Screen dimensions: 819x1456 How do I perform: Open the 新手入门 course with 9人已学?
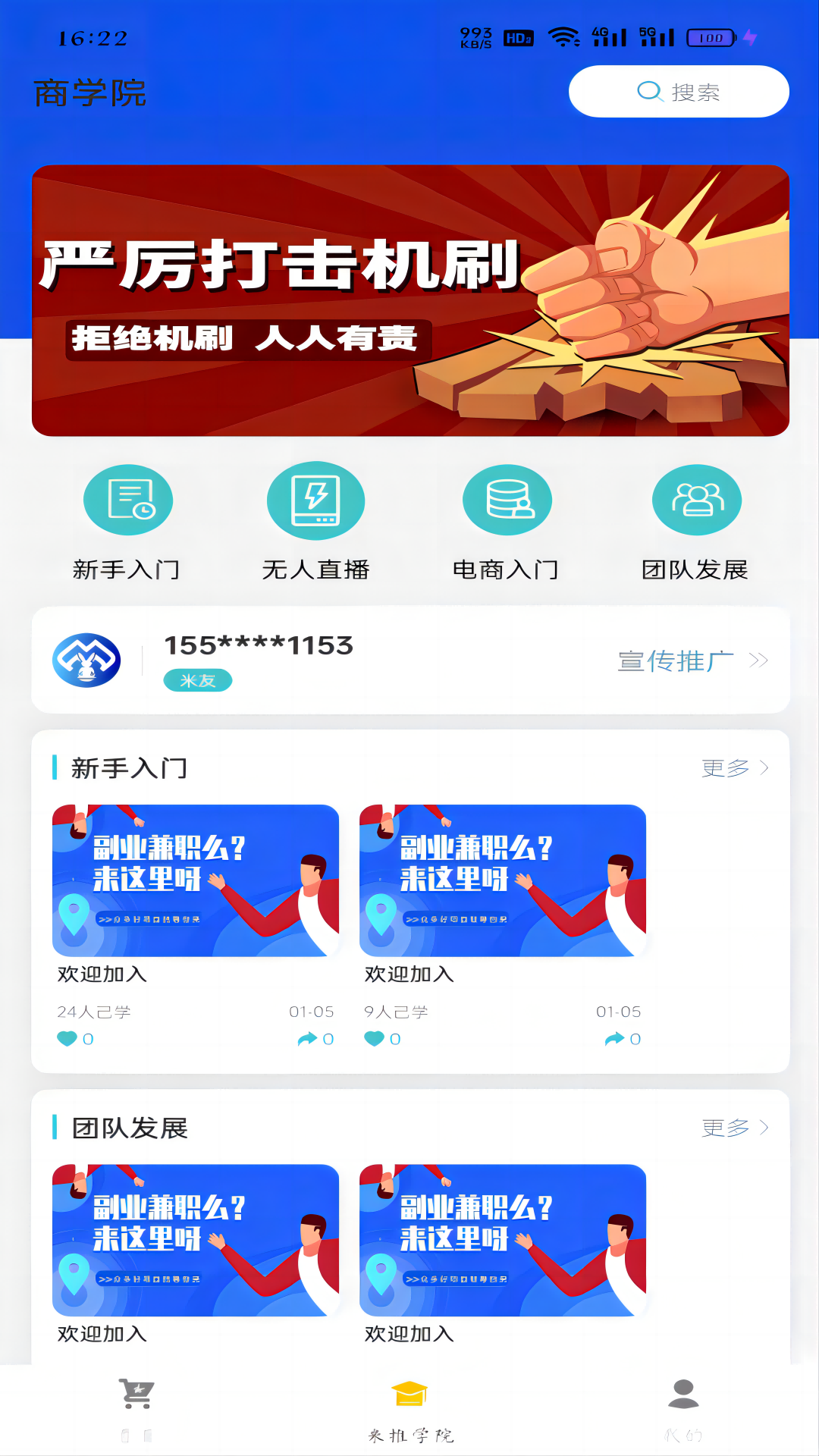tap(502, 880)
